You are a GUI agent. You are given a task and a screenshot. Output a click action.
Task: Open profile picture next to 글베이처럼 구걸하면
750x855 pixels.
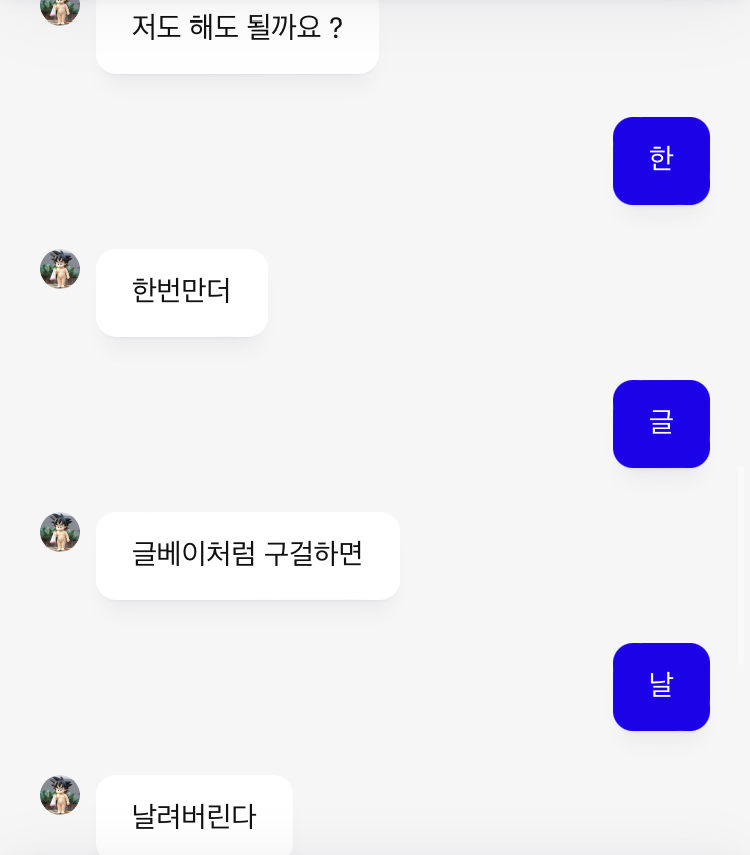point(60,532)
